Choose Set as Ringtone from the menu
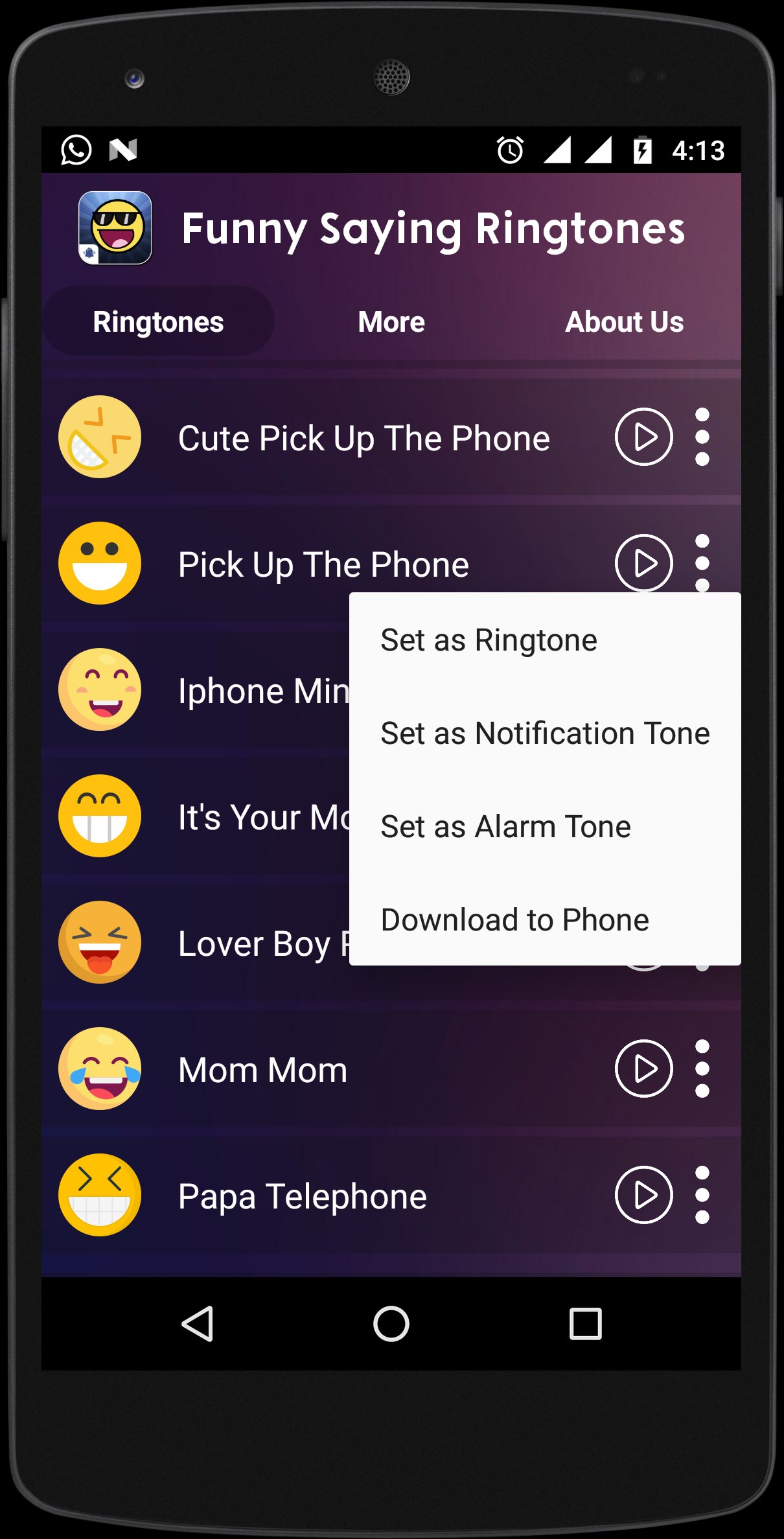Viewport: 784px width, 1539px height. click(x=490, y=639)
